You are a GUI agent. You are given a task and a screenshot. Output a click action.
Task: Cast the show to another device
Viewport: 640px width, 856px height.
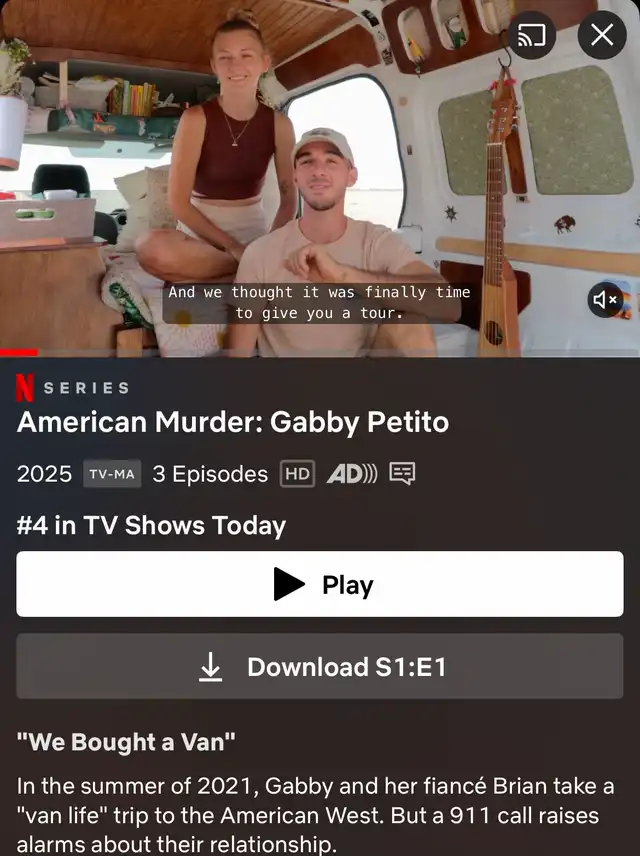pyautogui.click(x=531, y=36)
